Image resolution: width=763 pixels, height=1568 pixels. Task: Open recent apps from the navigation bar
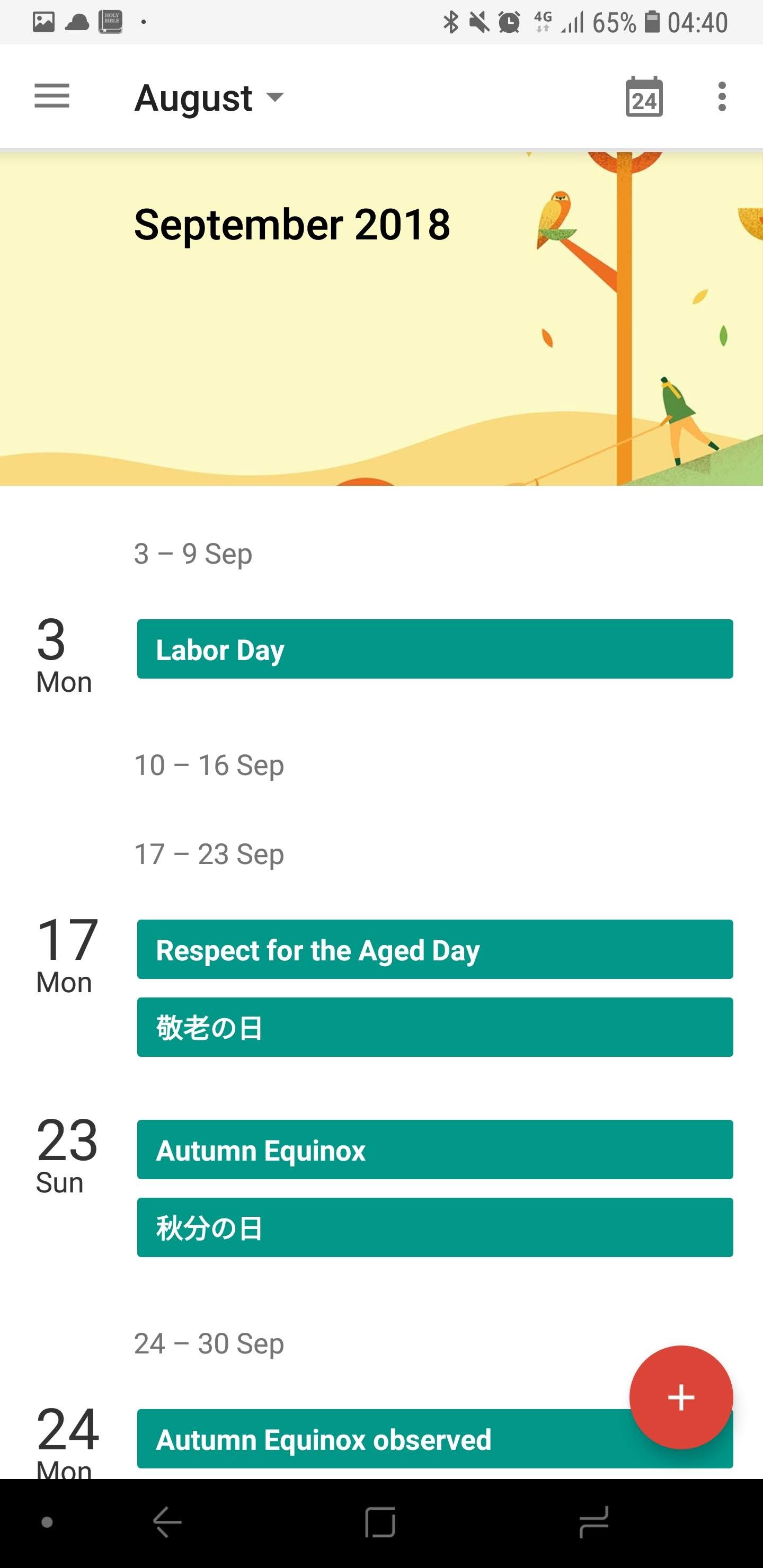594,1522
